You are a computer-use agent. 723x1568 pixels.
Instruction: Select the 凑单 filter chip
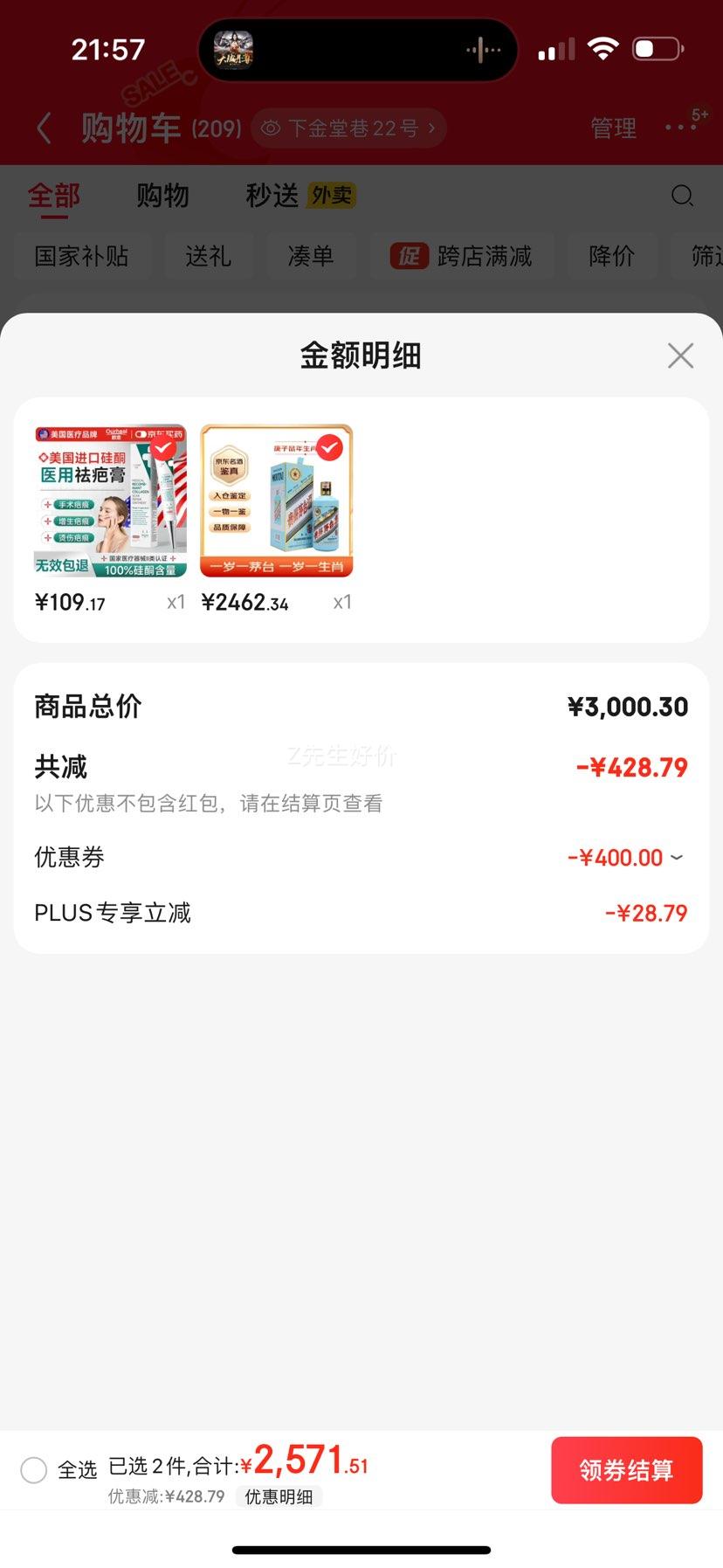point(311,256)
